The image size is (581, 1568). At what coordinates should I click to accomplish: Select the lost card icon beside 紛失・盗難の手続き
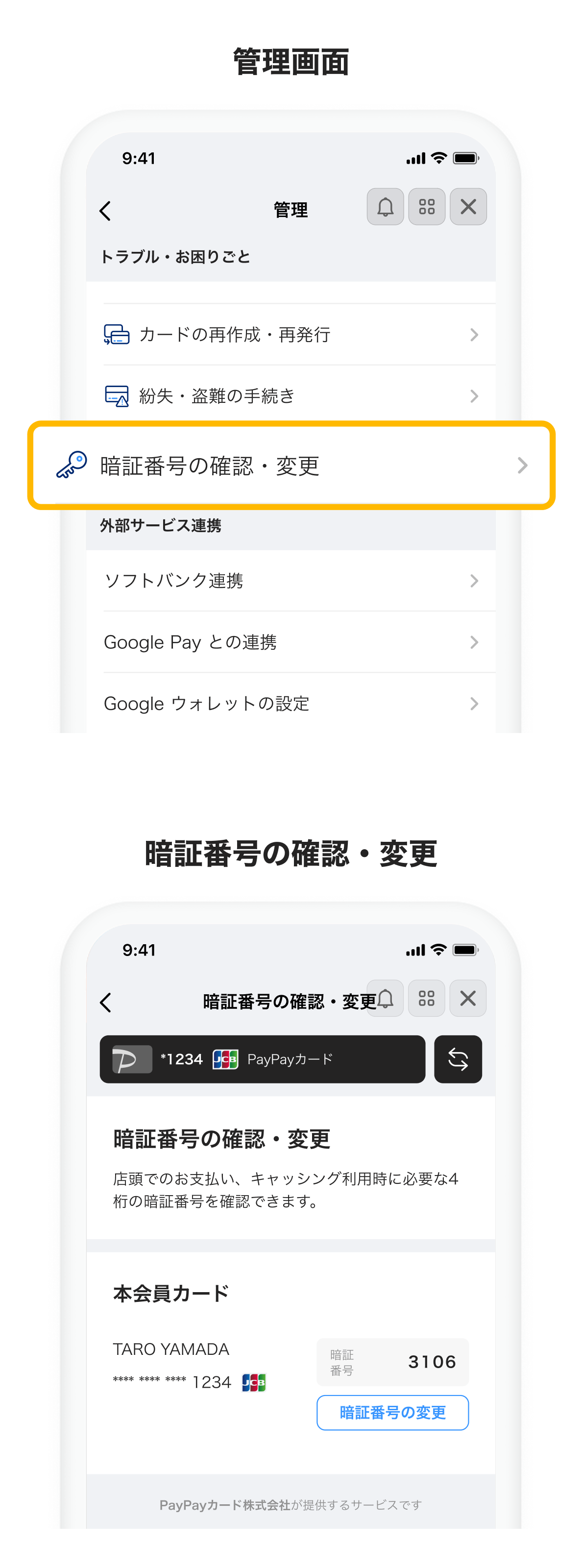click(117, 395)
